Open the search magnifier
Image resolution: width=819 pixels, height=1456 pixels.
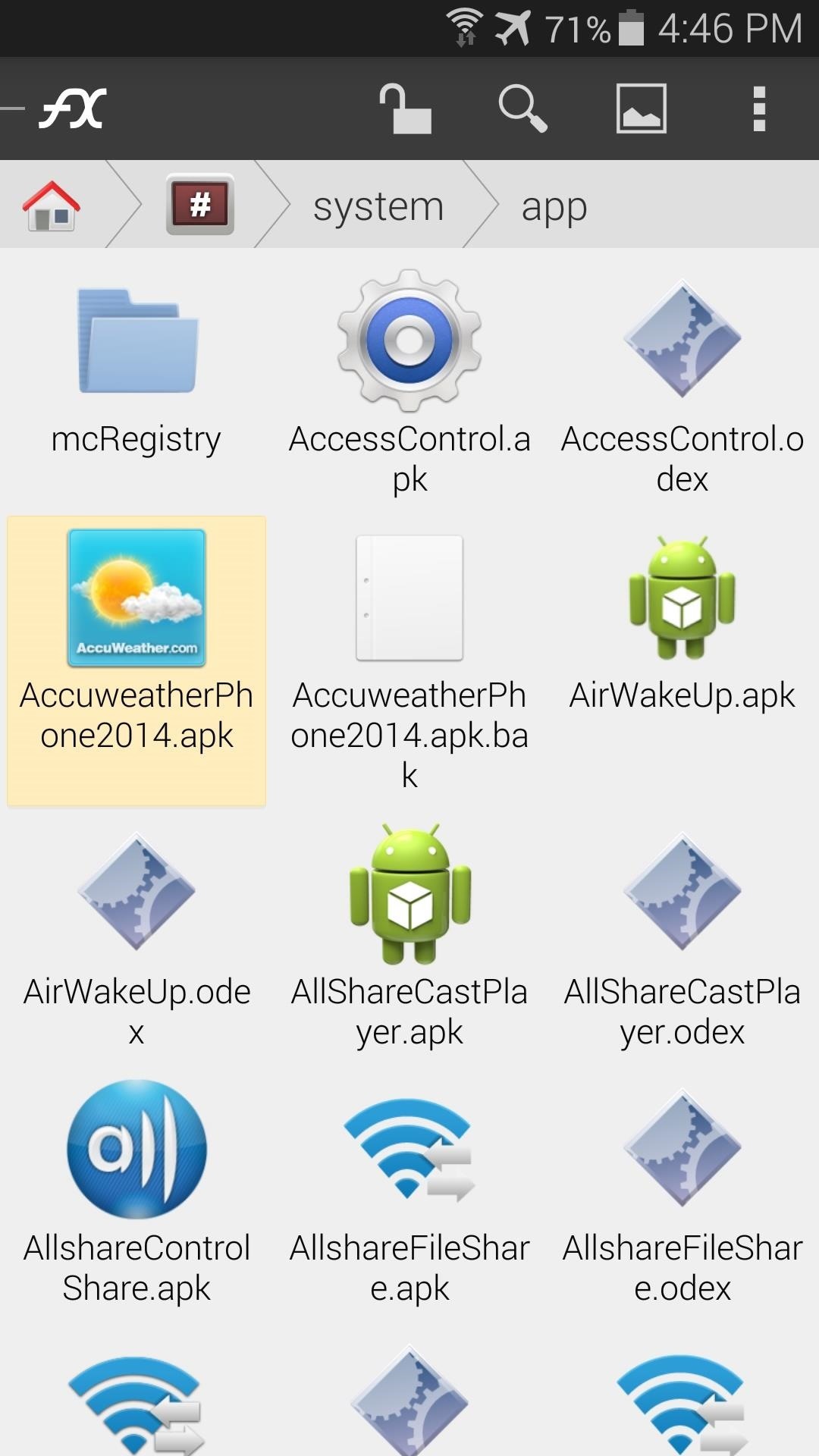(x=522, y=108)
